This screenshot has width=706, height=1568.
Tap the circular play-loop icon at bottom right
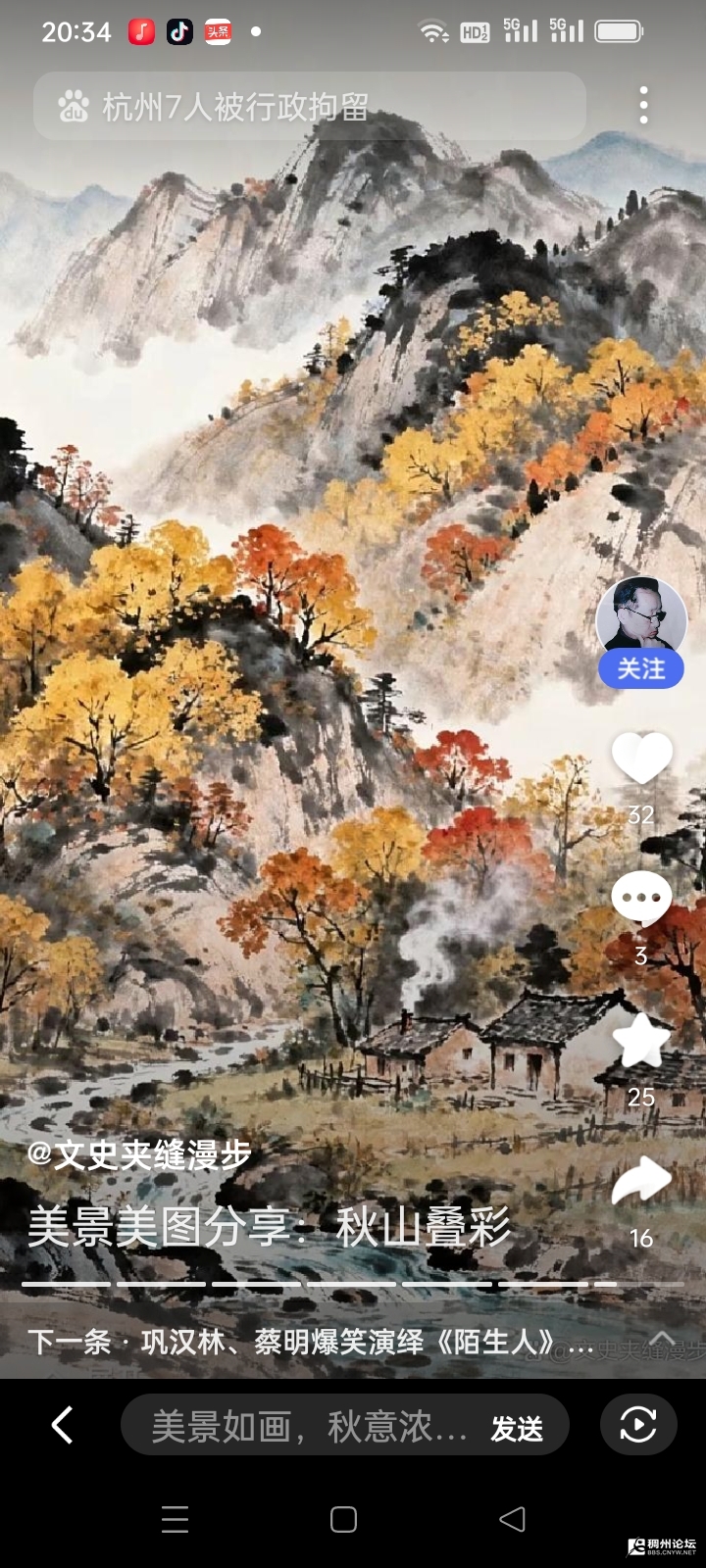tap(638, 1425)
